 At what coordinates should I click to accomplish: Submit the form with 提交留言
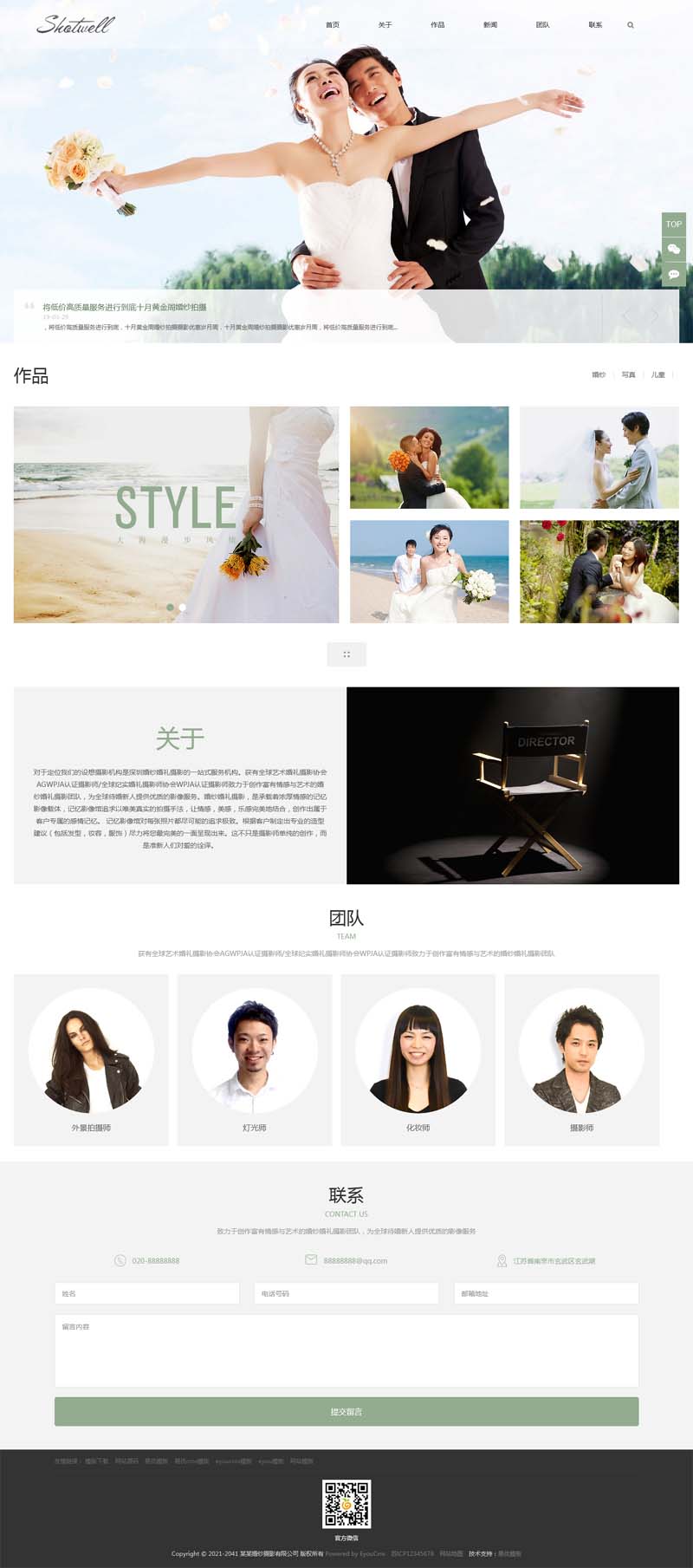[346, 1411]
